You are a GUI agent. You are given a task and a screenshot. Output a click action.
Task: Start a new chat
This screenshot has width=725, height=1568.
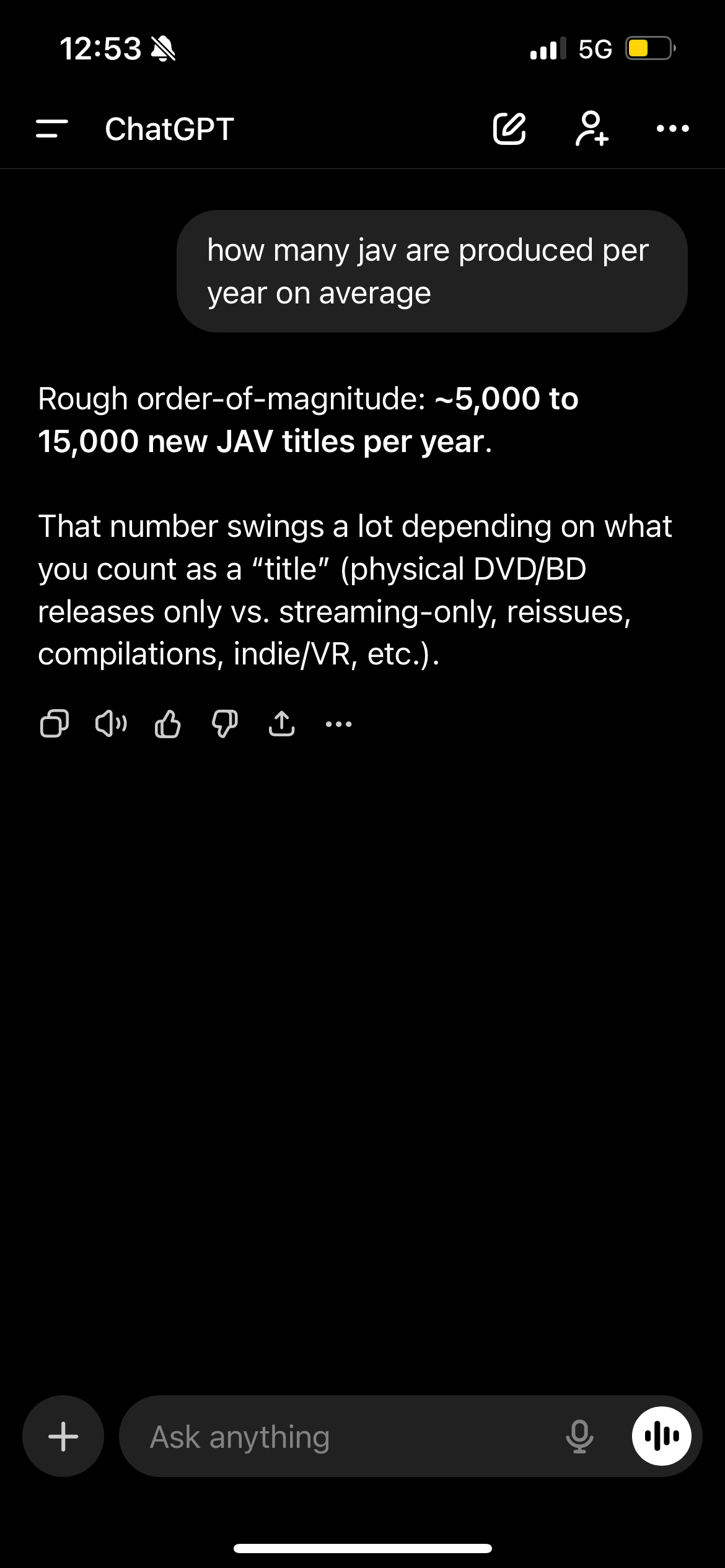click(x=509, y=129)
